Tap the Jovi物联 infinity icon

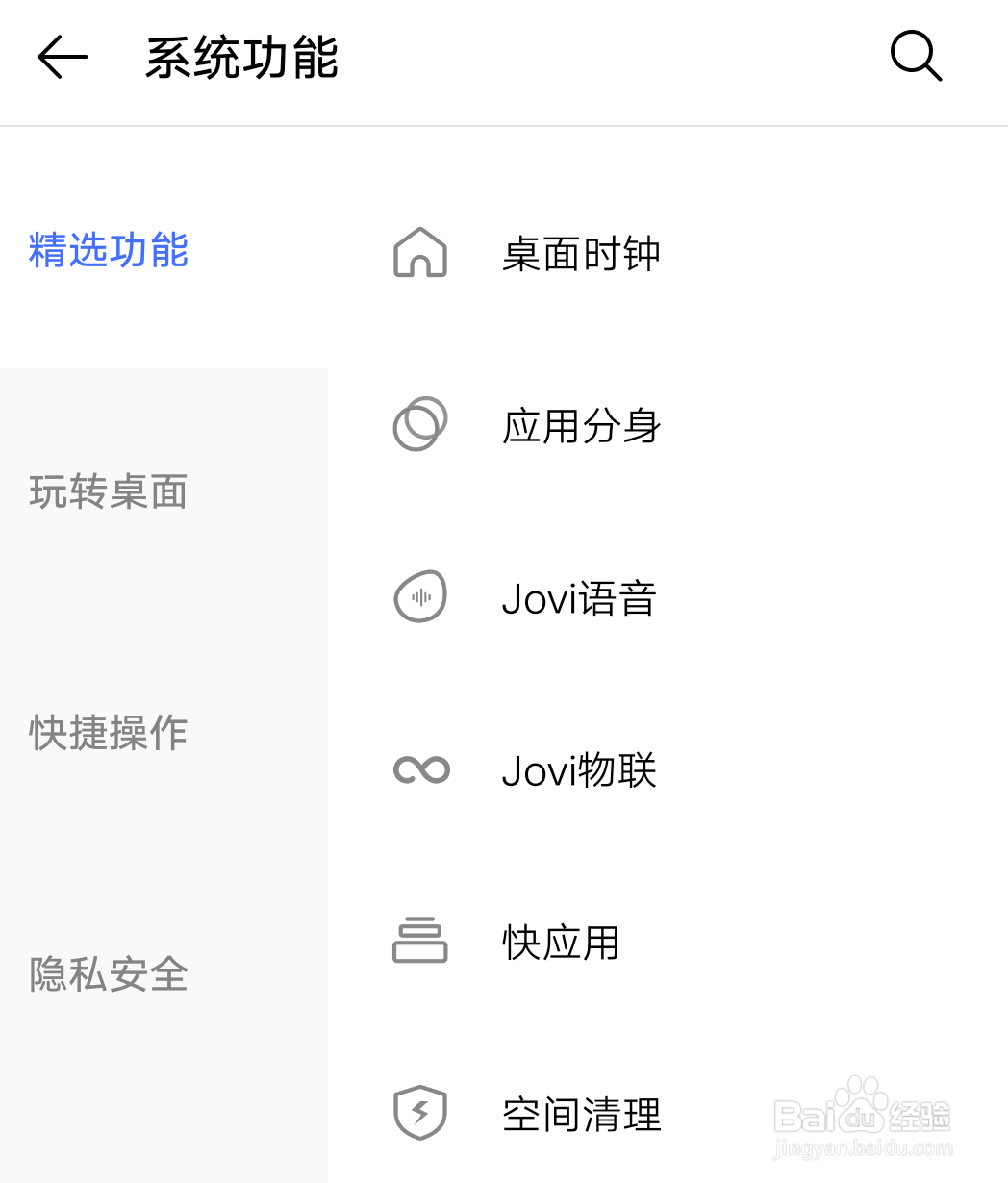419,769
